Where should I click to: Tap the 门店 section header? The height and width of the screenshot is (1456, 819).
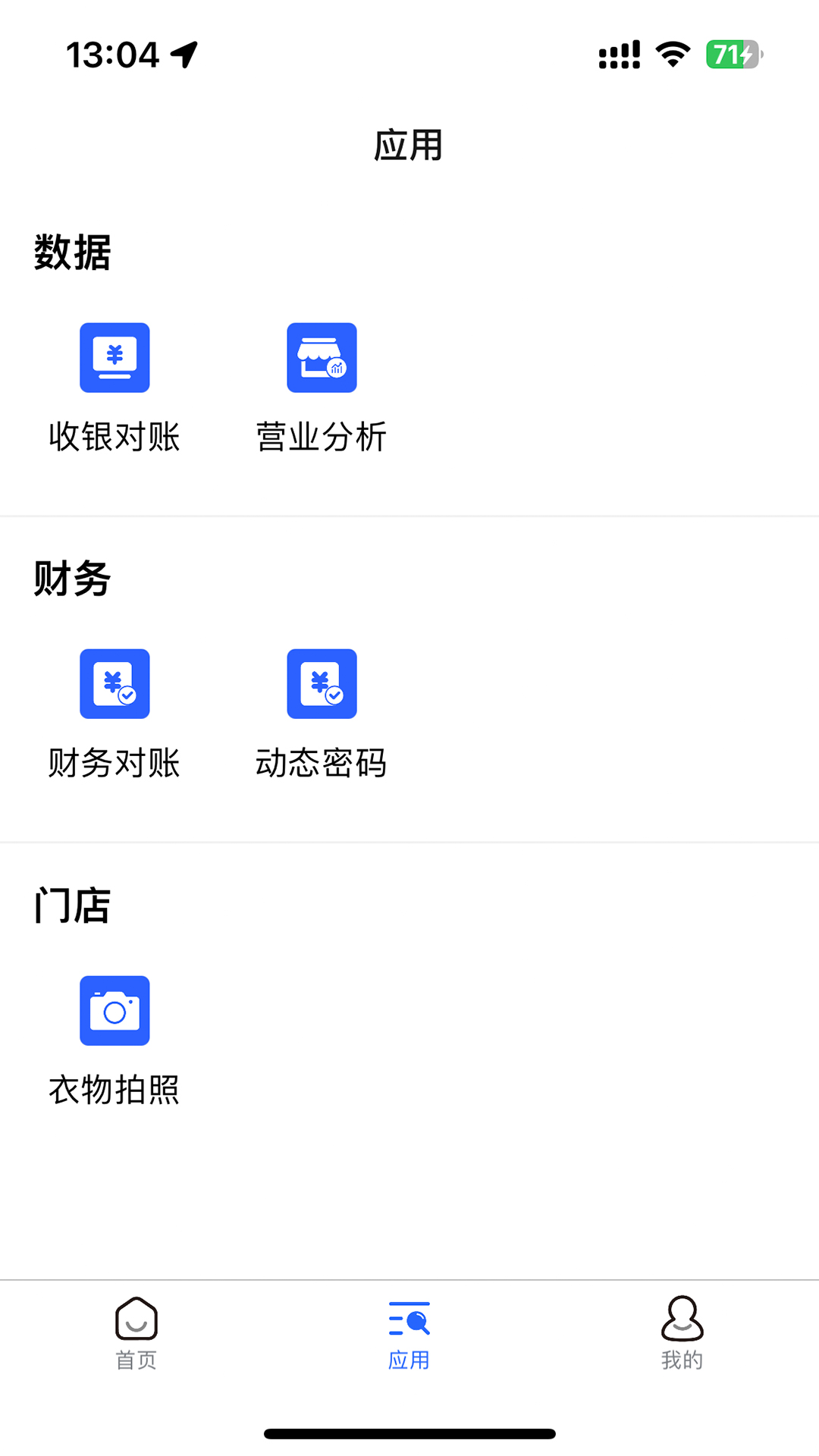[x=72, y=905]
